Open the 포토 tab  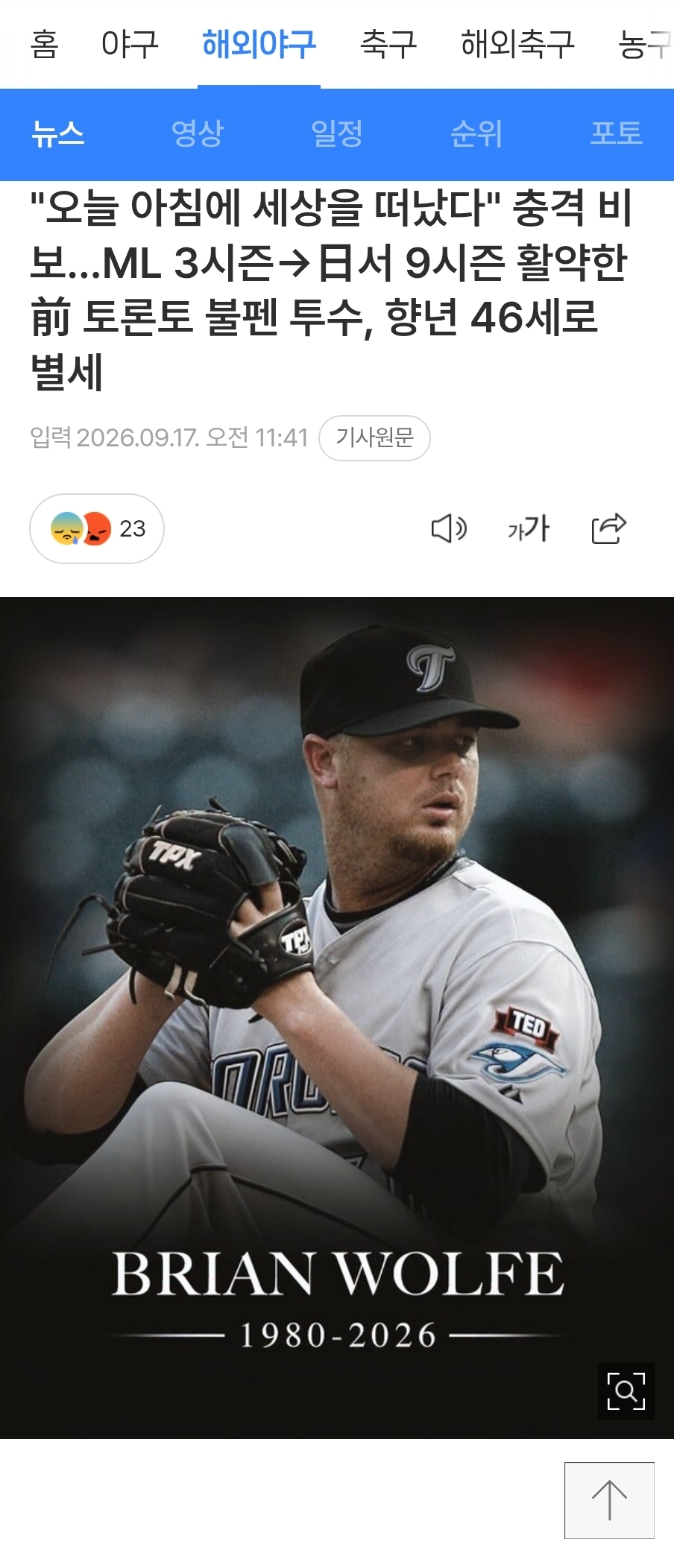(616, 133)
